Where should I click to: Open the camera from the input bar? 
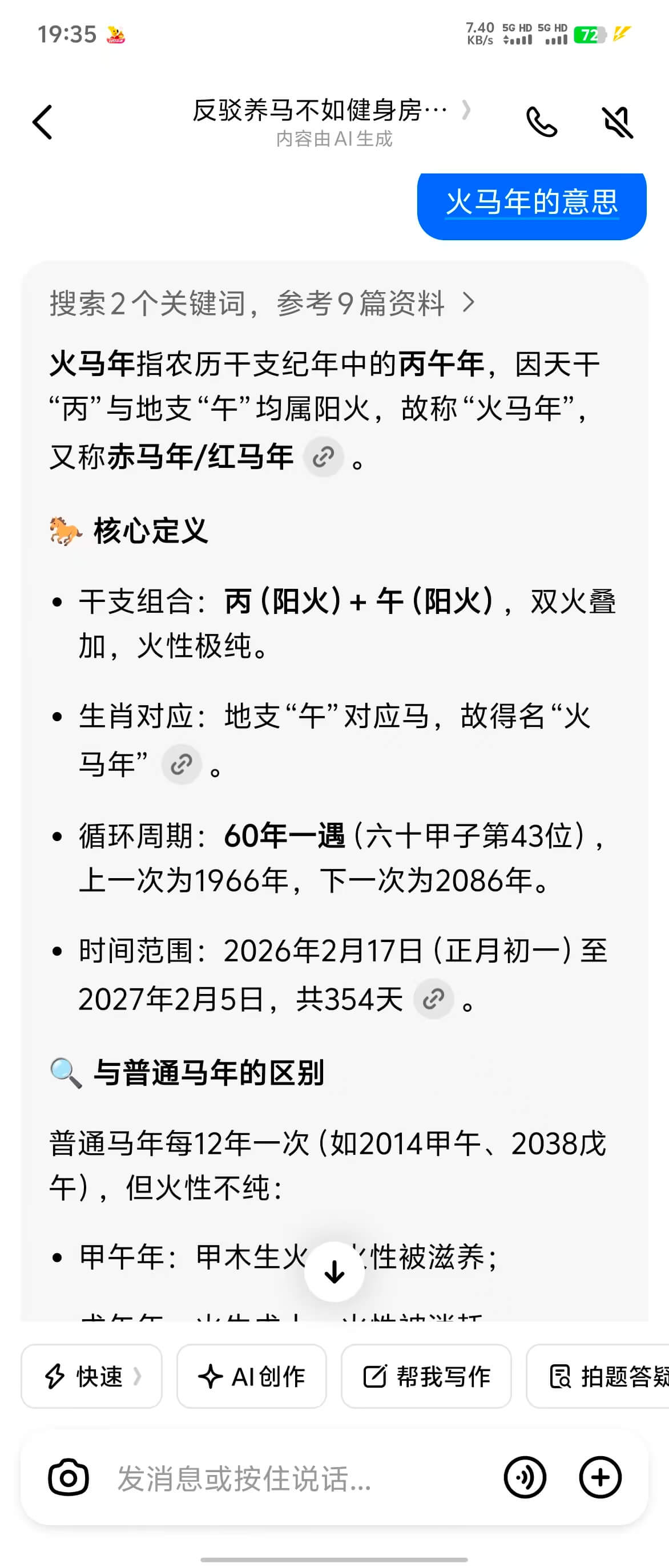[68, 1477]
